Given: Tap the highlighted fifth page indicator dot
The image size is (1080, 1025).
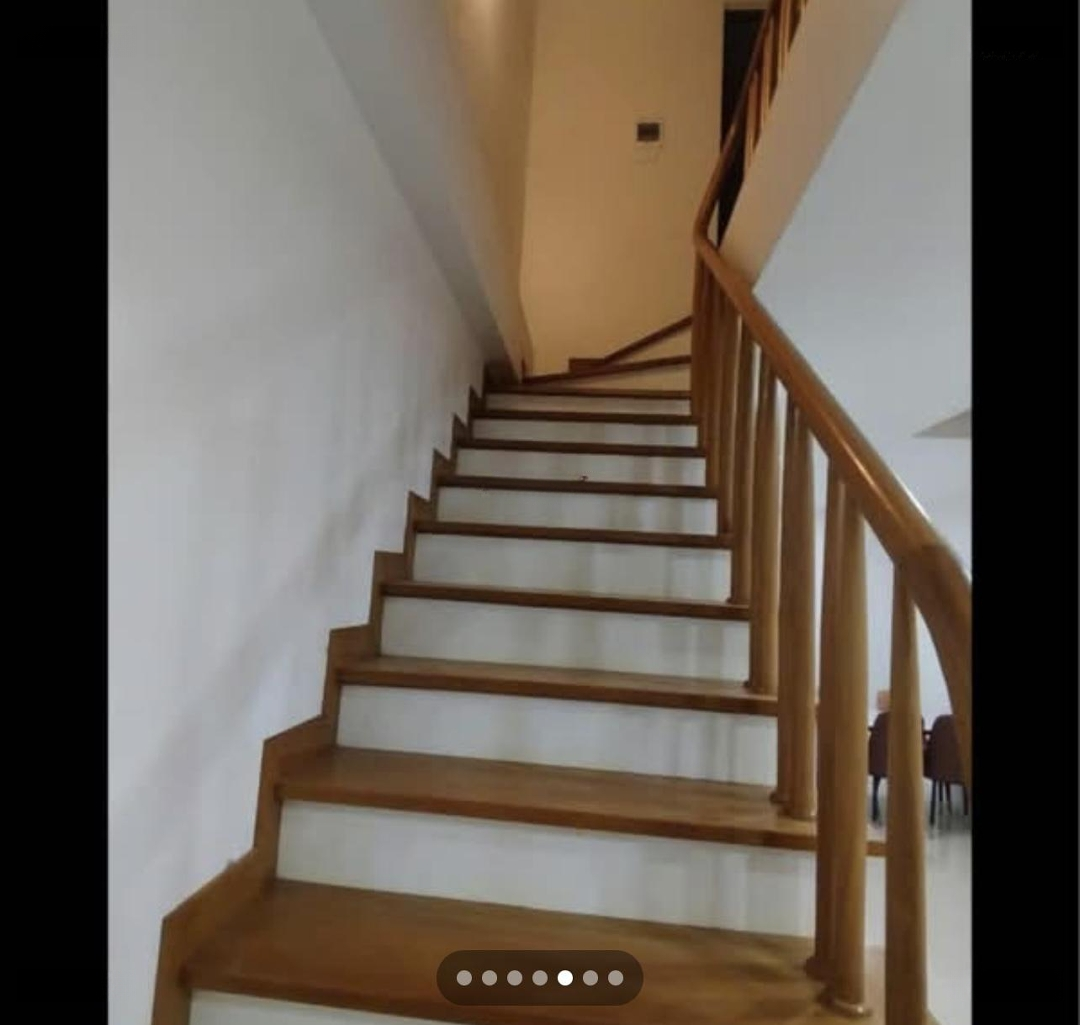Looking at the screenshot, I should tap(565, 978).
